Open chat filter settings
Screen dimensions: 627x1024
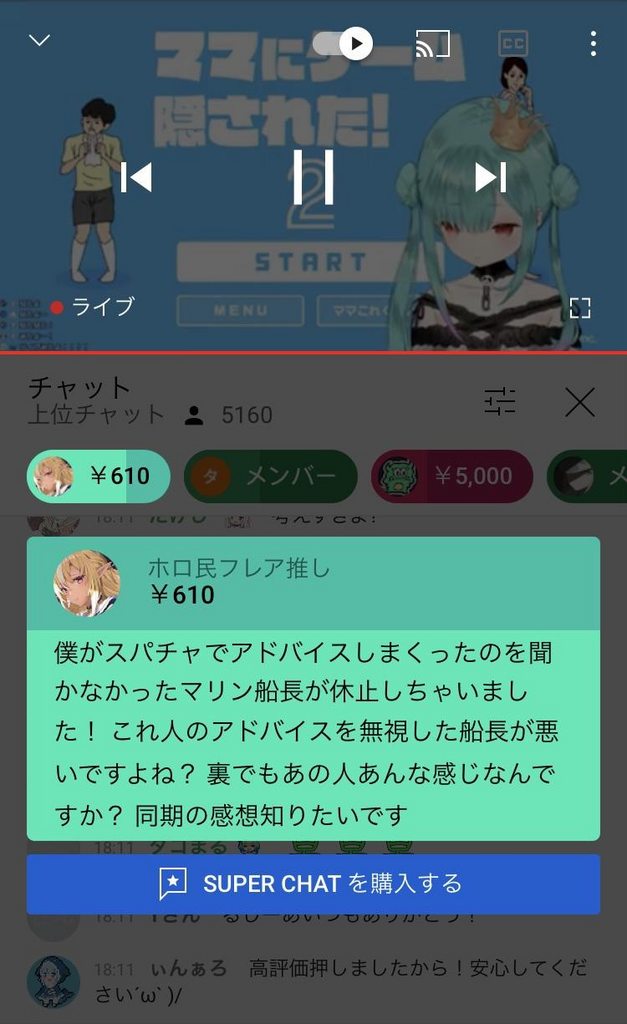pos(500,402)
